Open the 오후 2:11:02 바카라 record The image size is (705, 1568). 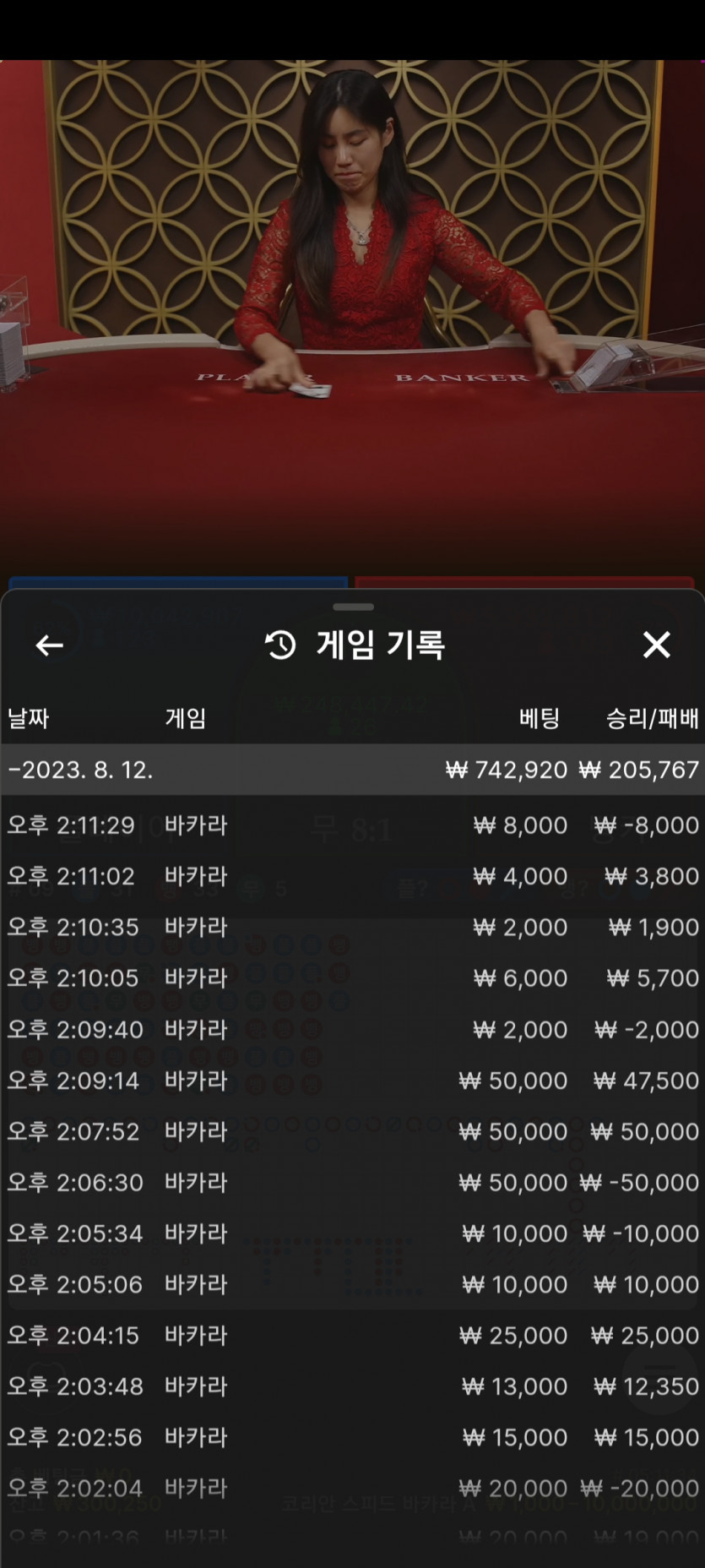[353, 876]
